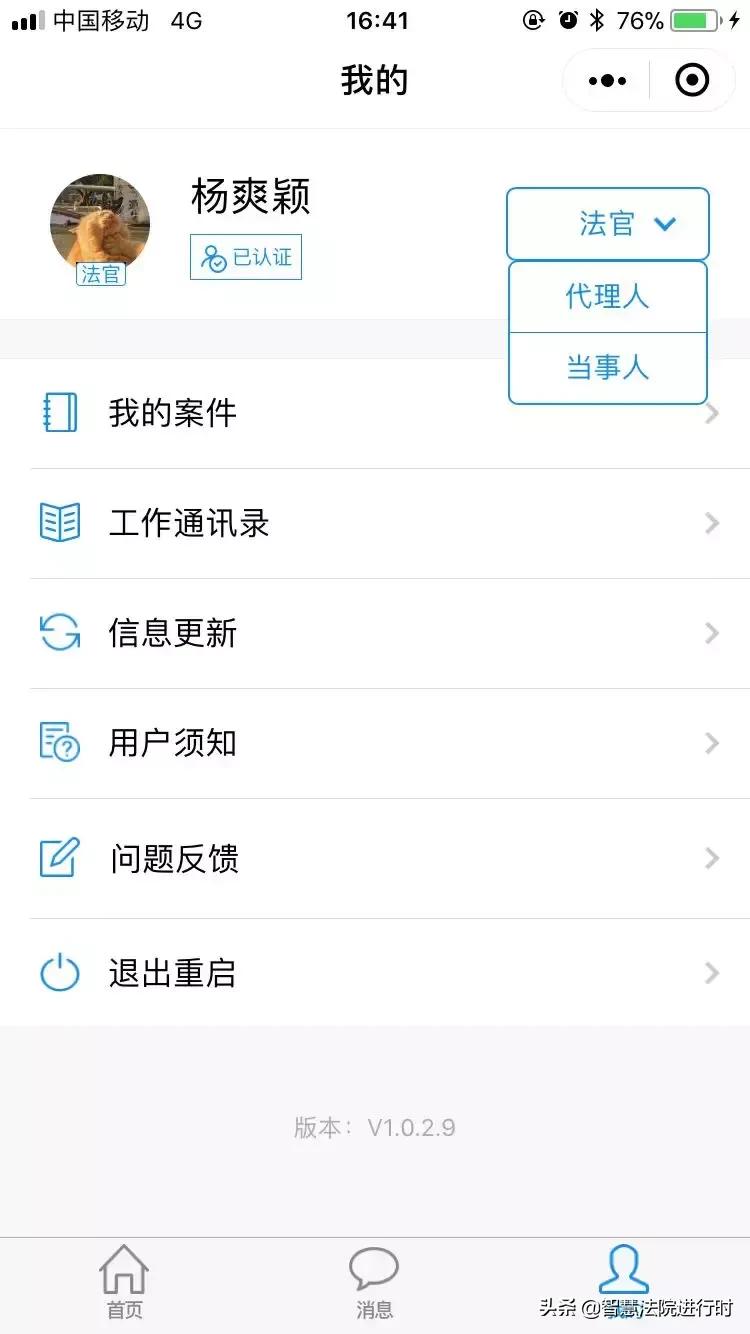Collapse the 法官 role dropdown

point(607,223)
